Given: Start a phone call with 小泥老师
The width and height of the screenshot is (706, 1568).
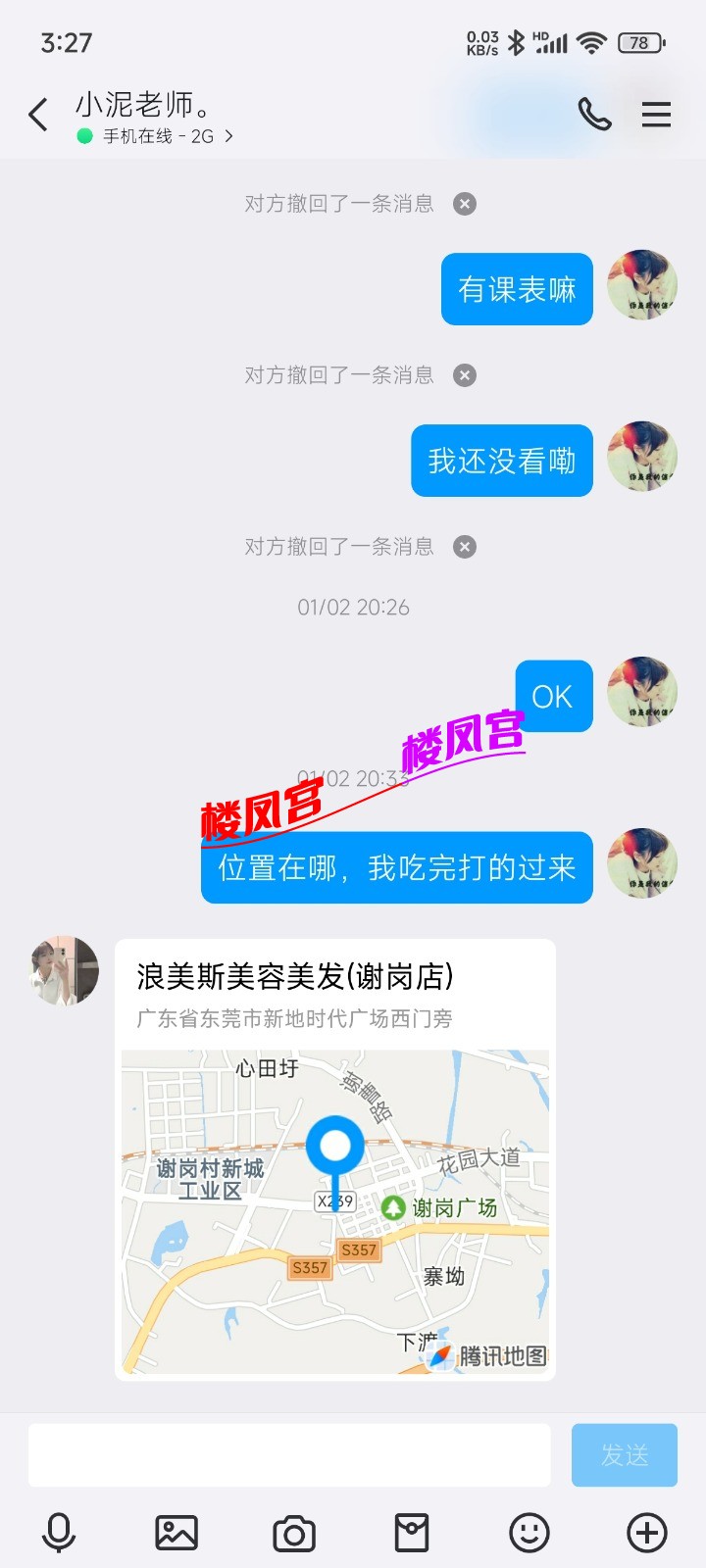Looking at the screenshot, I should (596, 115).
